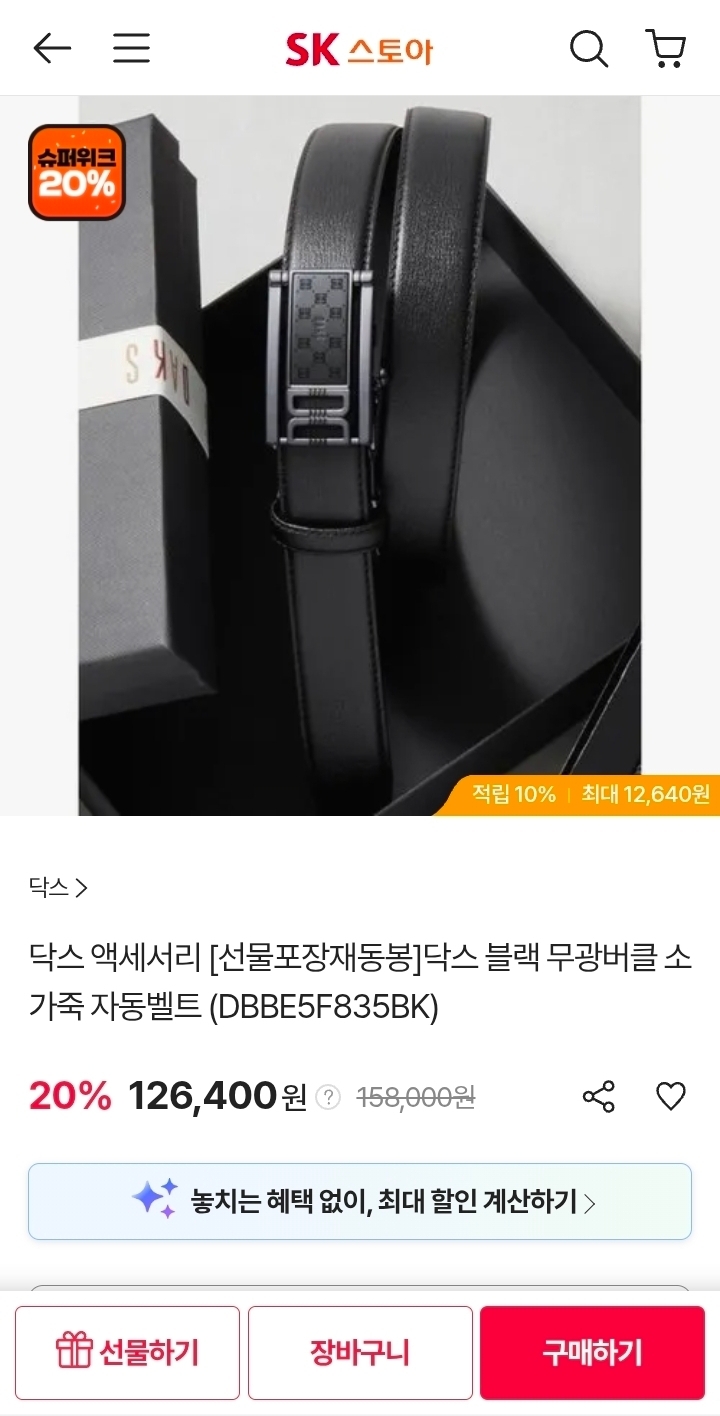720x1416 pixels.
Task: Expand the 닥스 brand chevron
Action: click(x=78, y=886)
